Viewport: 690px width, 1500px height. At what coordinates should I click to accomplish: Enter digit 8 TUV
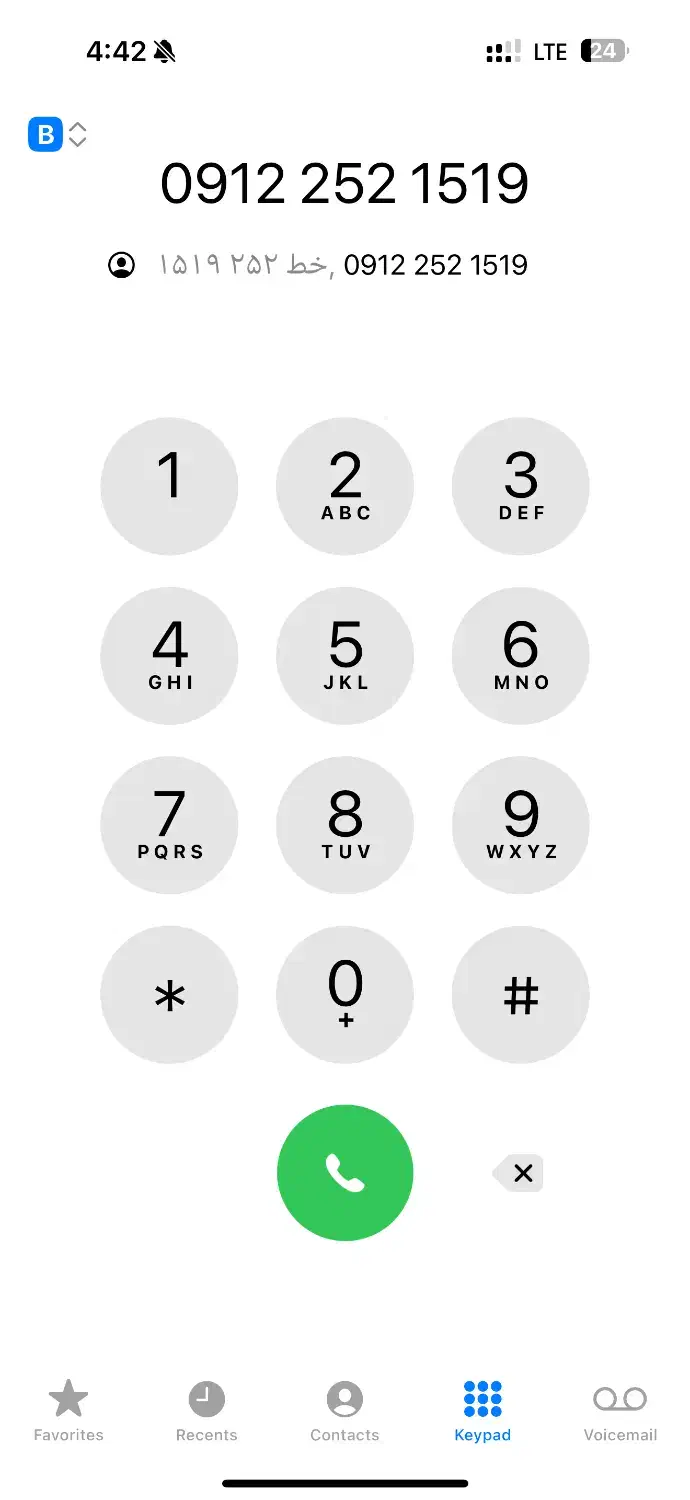[345, 825]
